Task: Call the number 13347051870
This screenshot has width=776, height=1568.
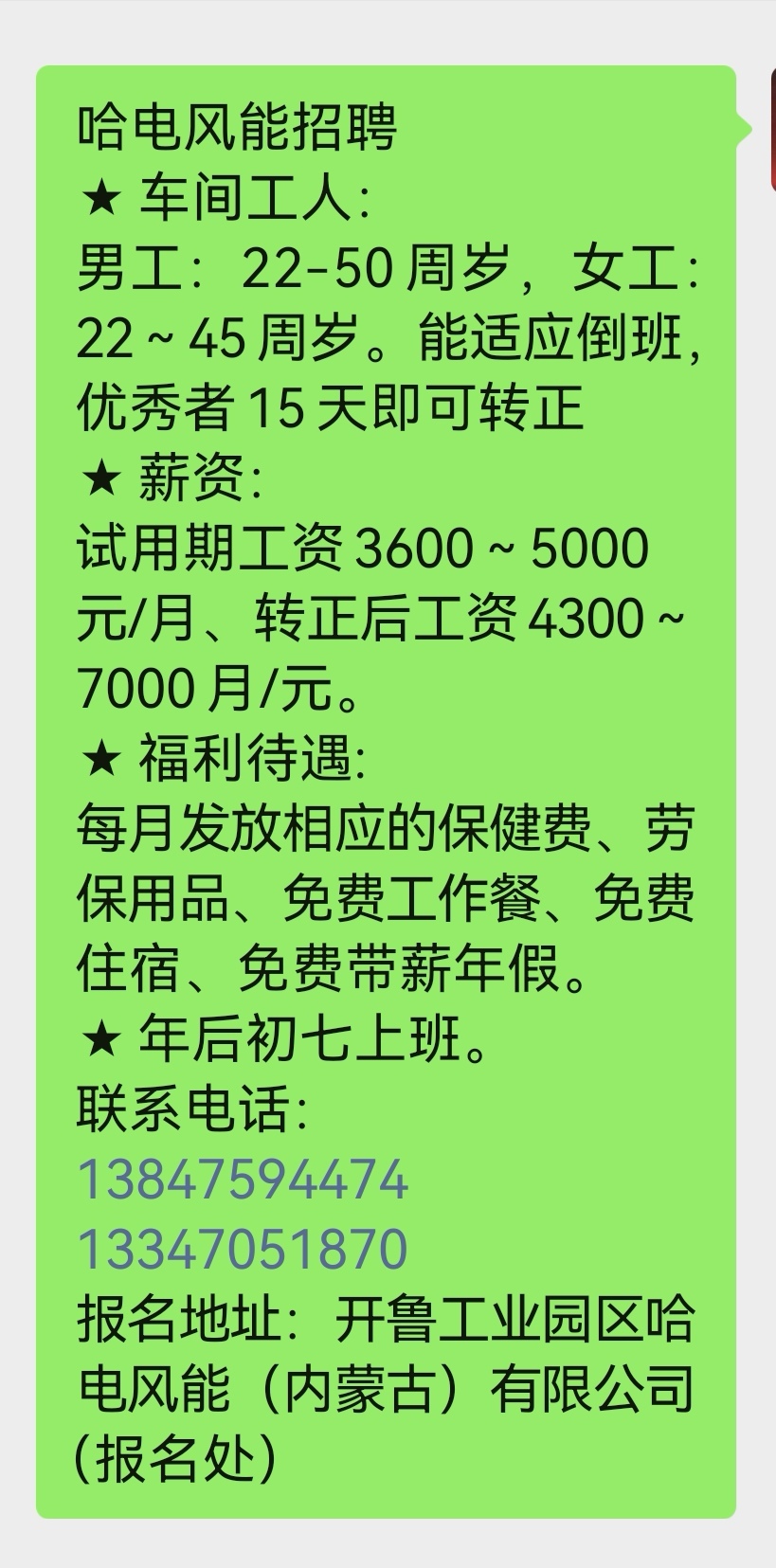Action: [243, 1249]
